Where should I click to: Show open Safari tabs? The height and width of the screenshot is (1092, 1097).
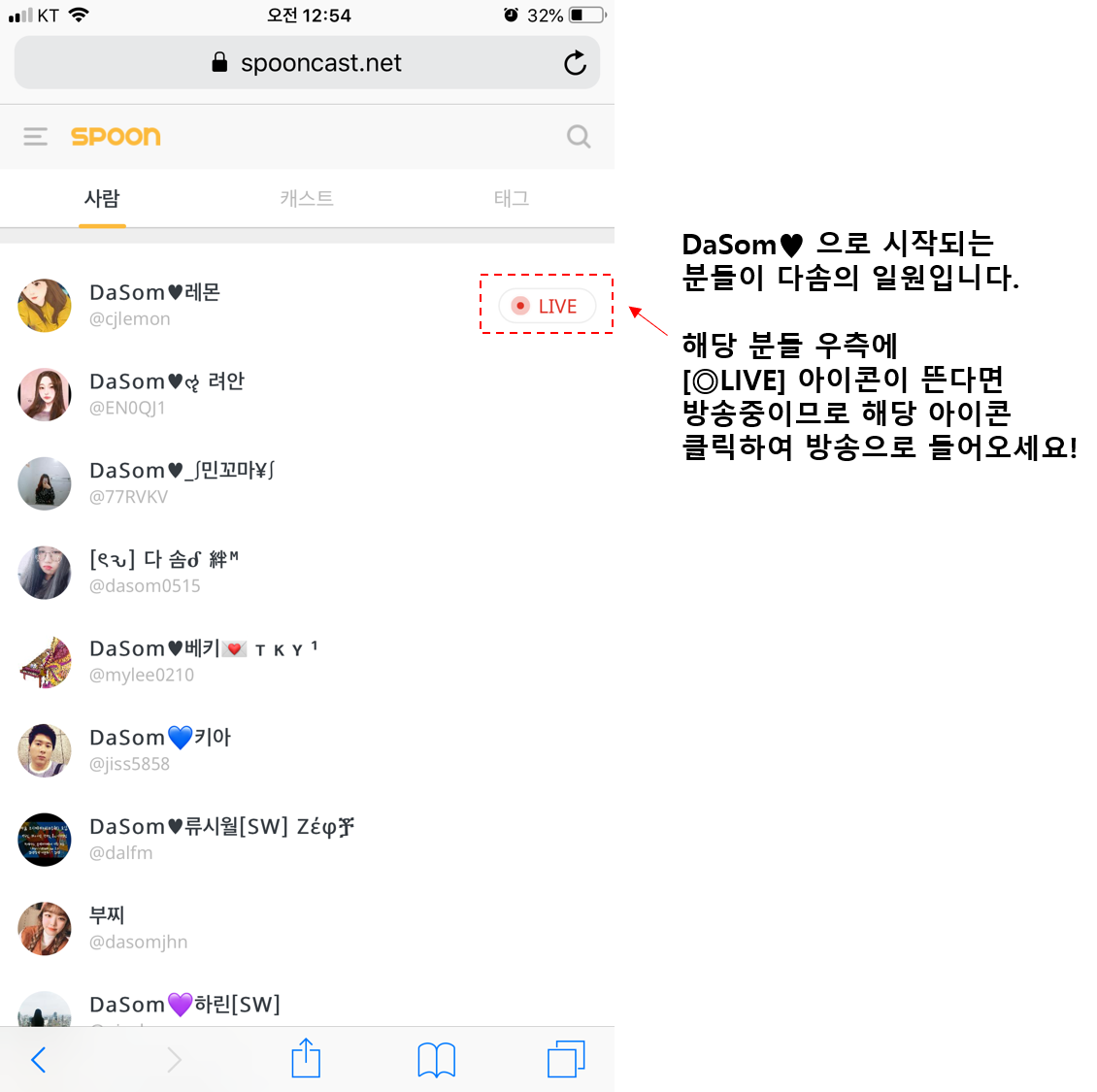pyautogui.click(x=566, y=1059)
